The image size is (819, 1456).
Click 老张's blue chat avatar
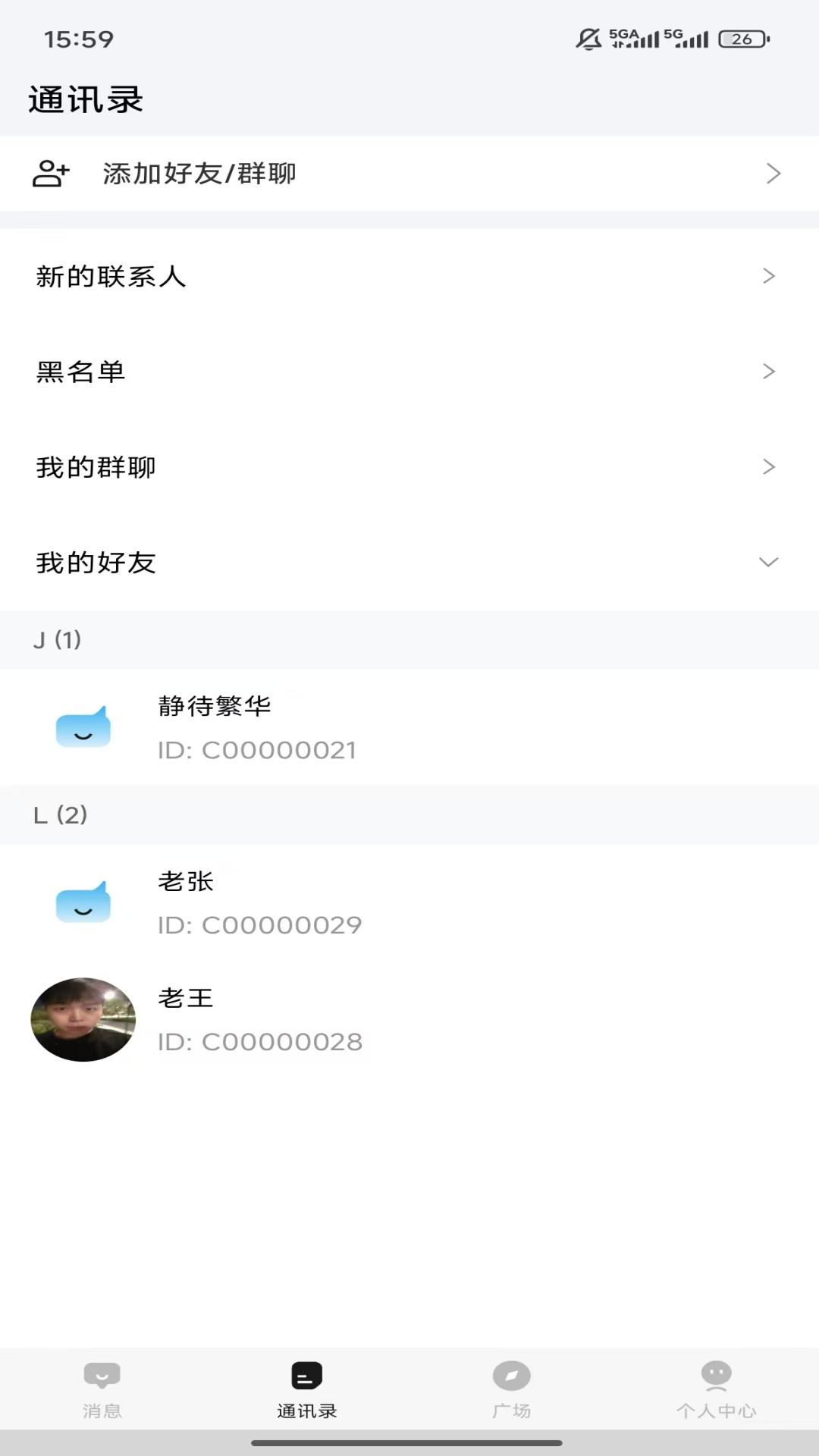point(83,902)
